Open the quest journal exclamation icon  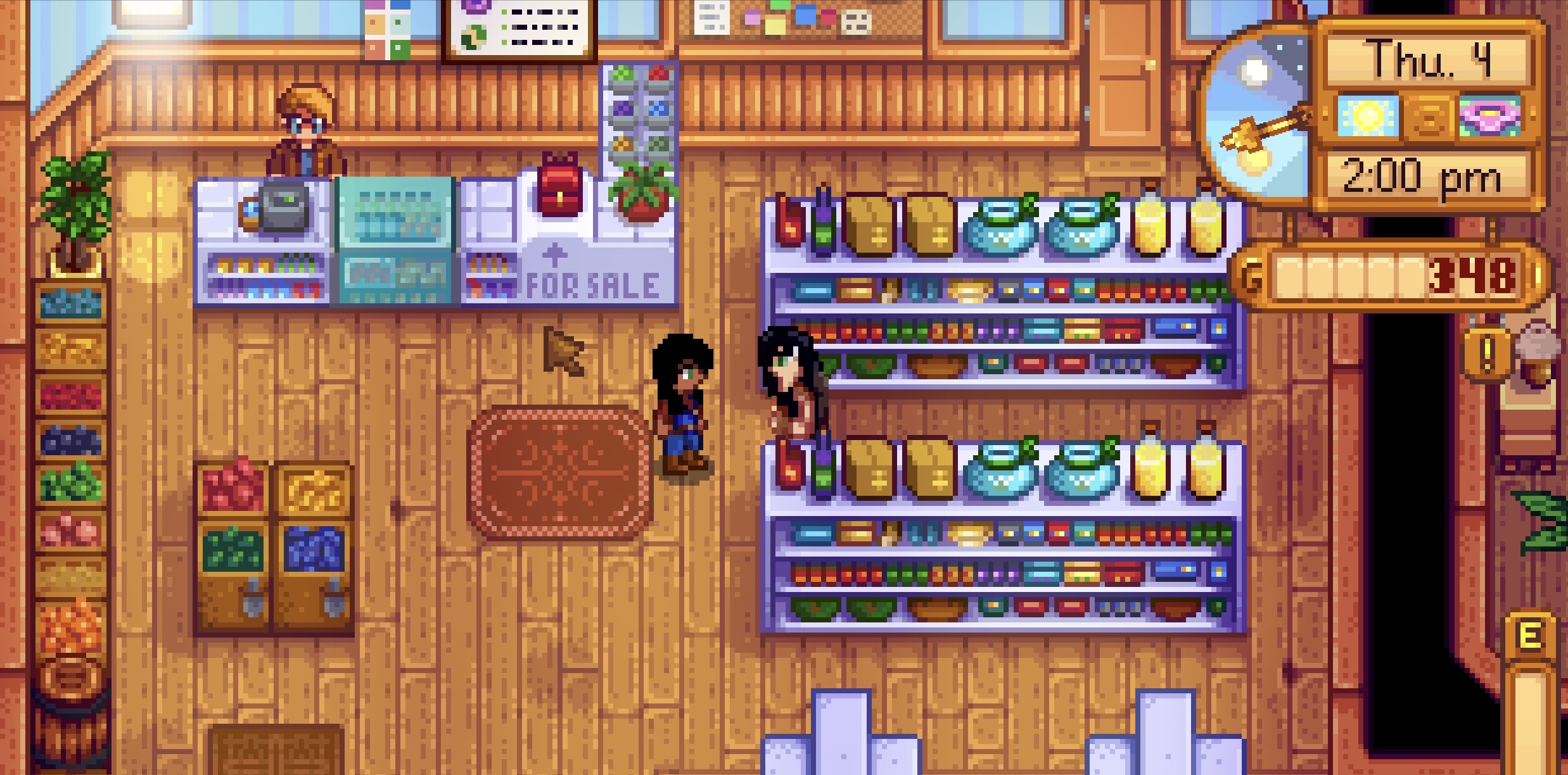pos(1488,354)
